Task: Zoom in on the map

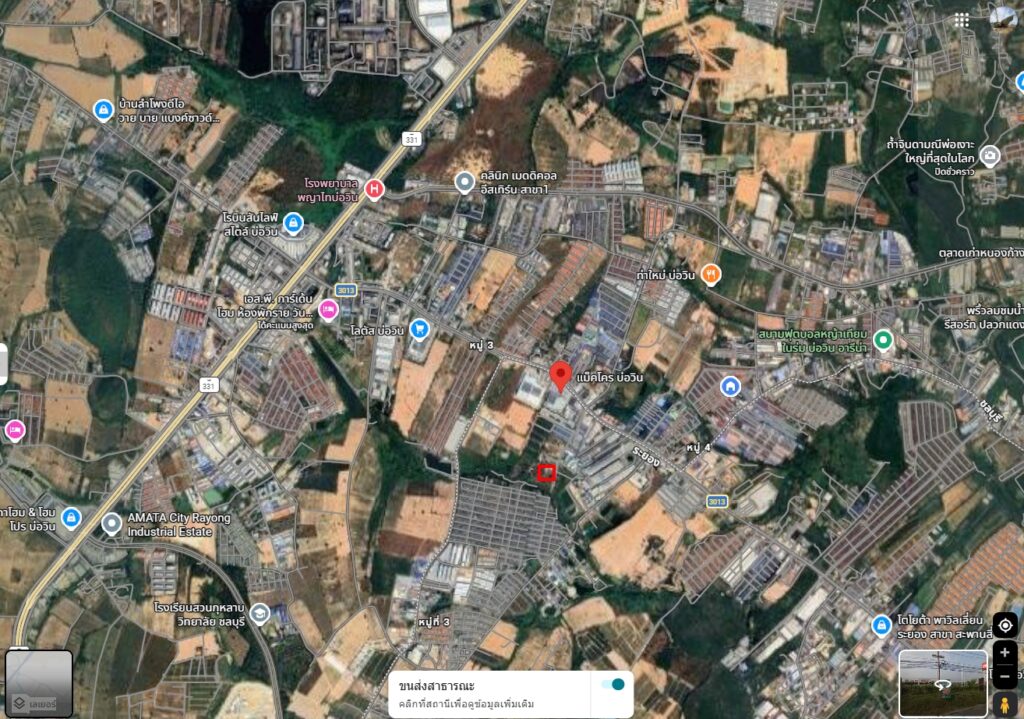Action: 1005,653
